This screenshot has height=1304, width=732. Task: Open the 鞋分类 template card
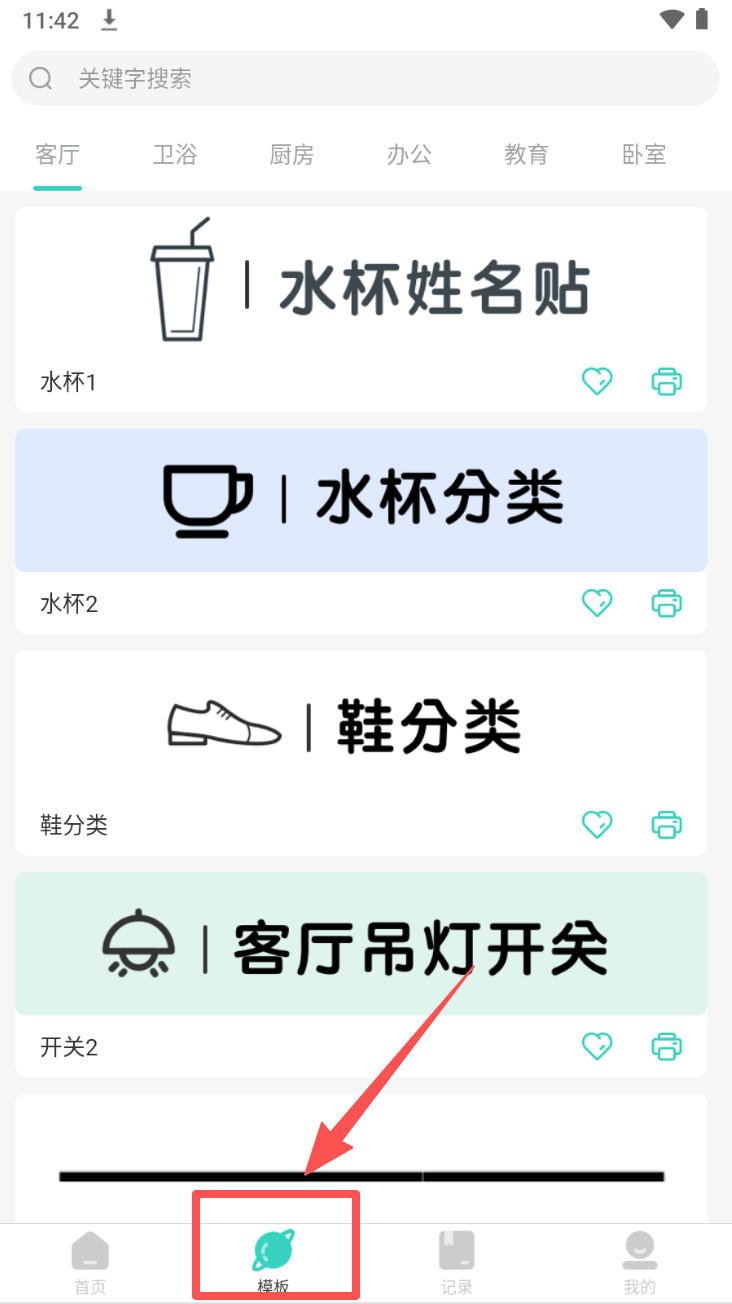click(x=361, y=725)
